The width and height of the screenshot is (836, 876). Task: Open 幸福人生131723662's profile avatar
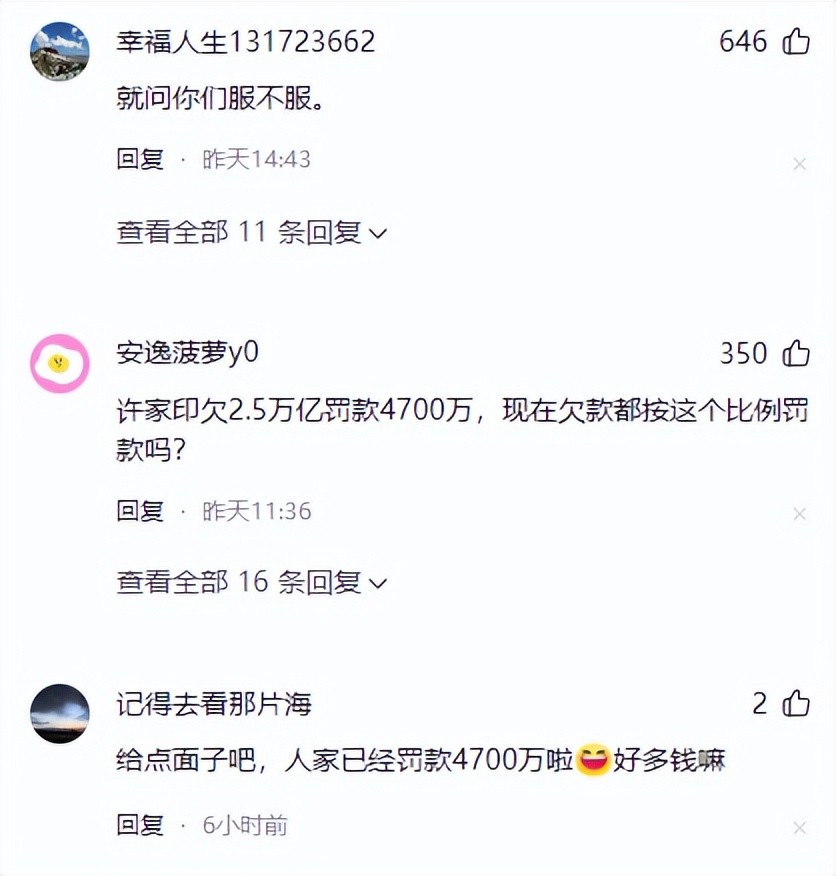coord(60,51)
